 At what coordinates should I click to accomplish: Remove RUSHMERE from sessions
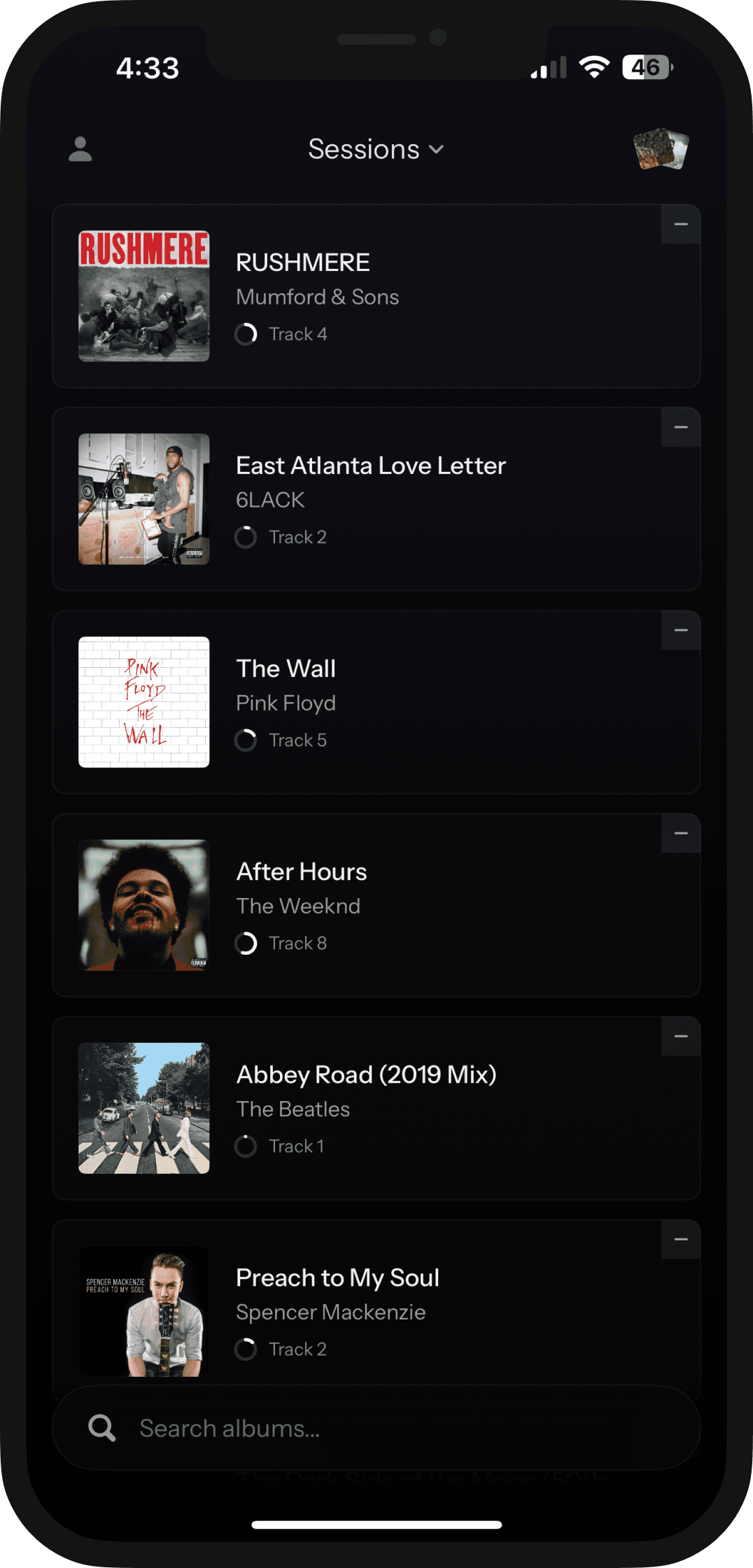click(681, 225)
